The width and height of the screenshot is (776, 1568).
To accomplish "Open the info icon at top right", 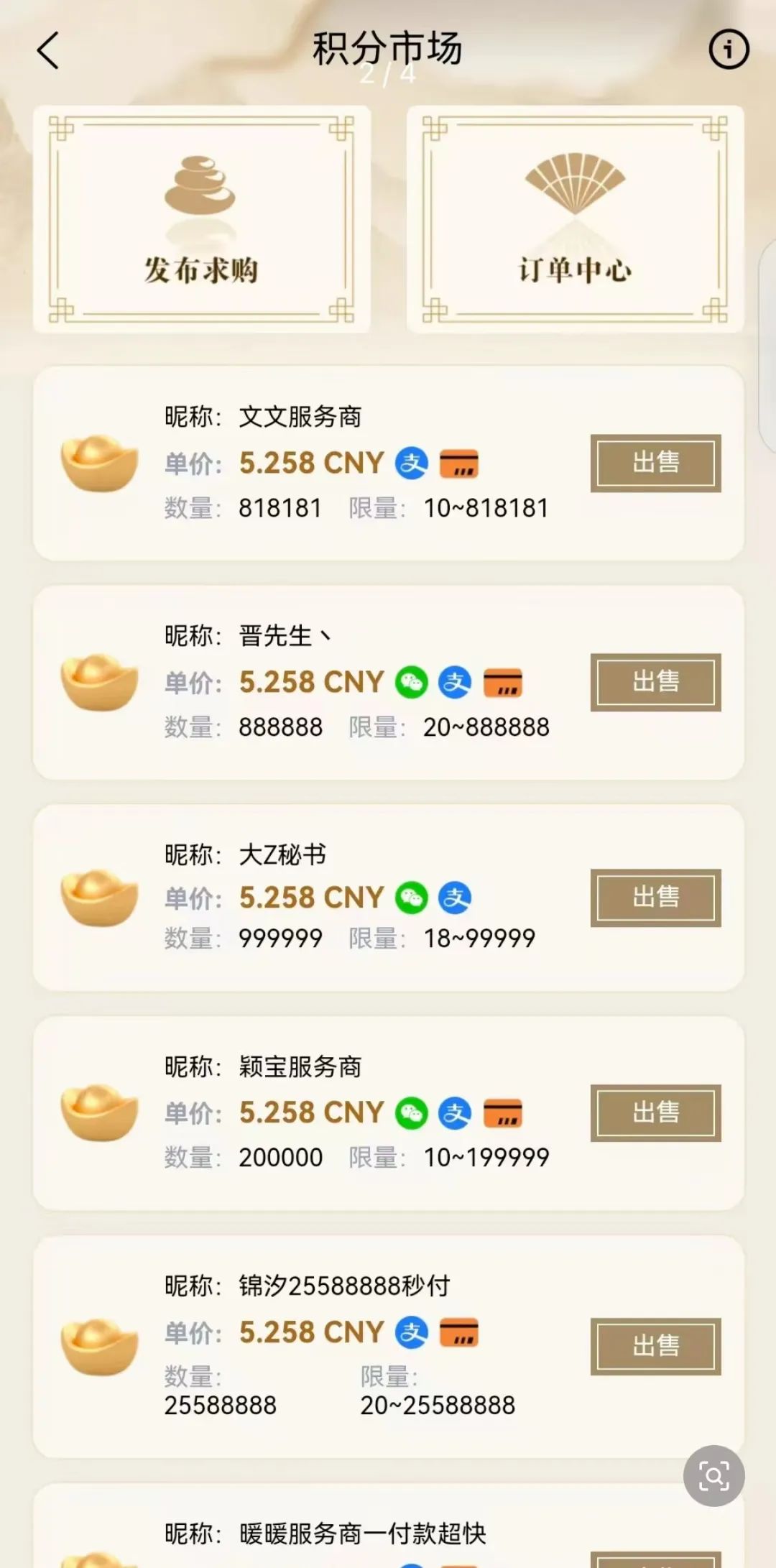I will (x=729, y=49).
